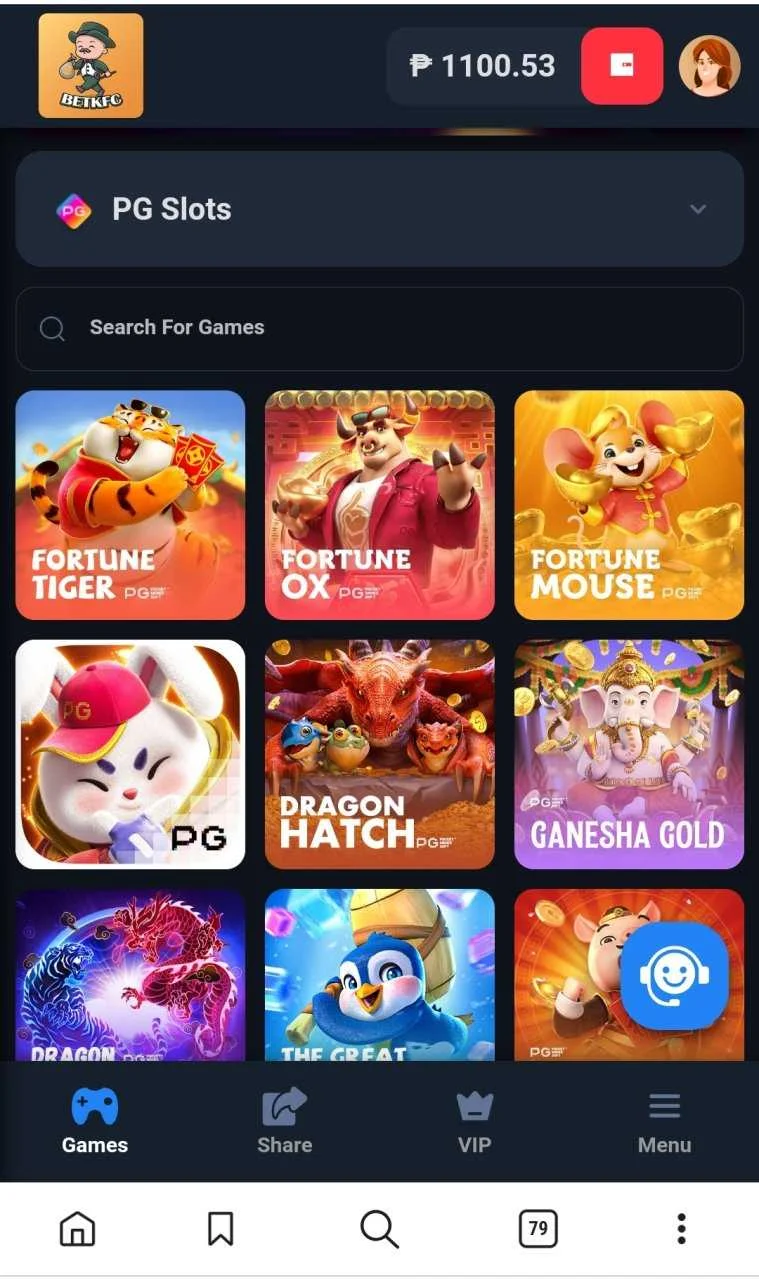This screenshot has width=759, height=1280.
Task: Open the Fortune Mouse game
Action: pos(629,505)
